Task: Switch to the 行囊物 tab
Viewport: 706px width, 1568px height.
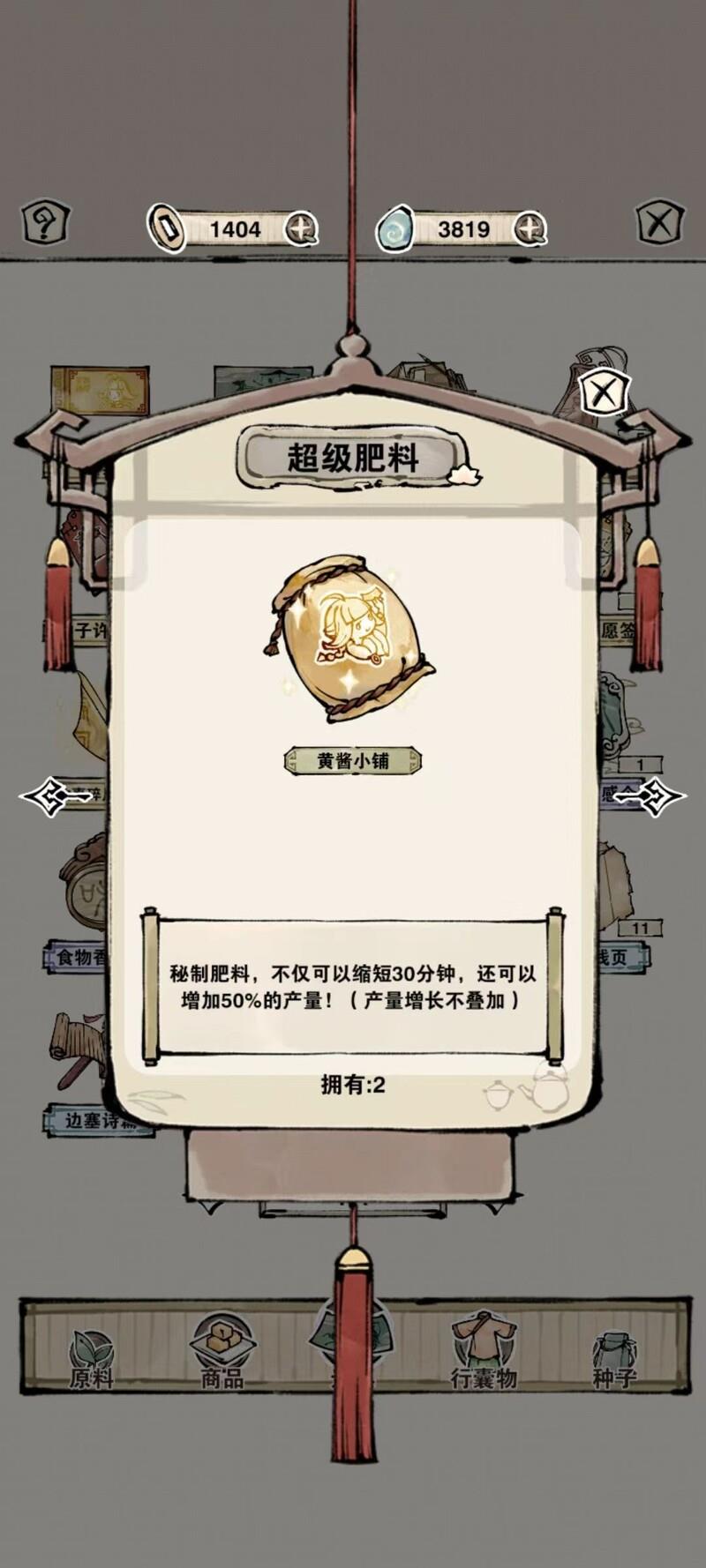Action: [x=483, y=1359]
